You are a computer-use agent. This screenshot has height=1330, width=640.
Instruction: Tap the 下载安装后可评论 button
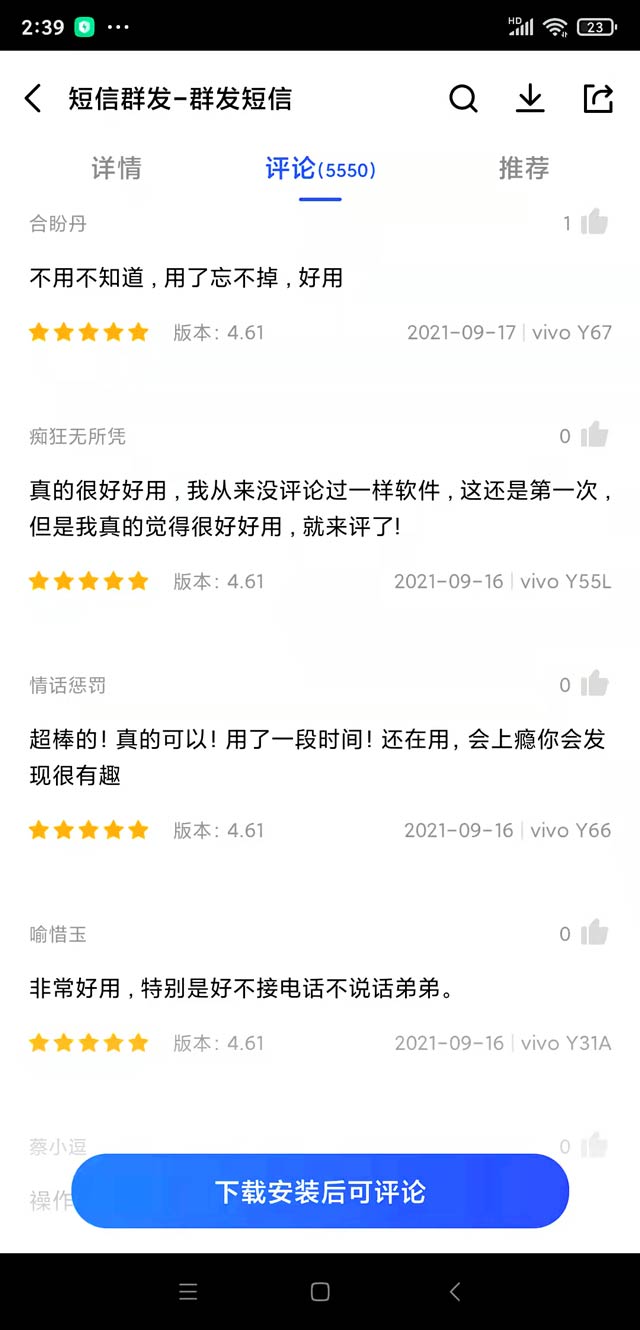320,1191
